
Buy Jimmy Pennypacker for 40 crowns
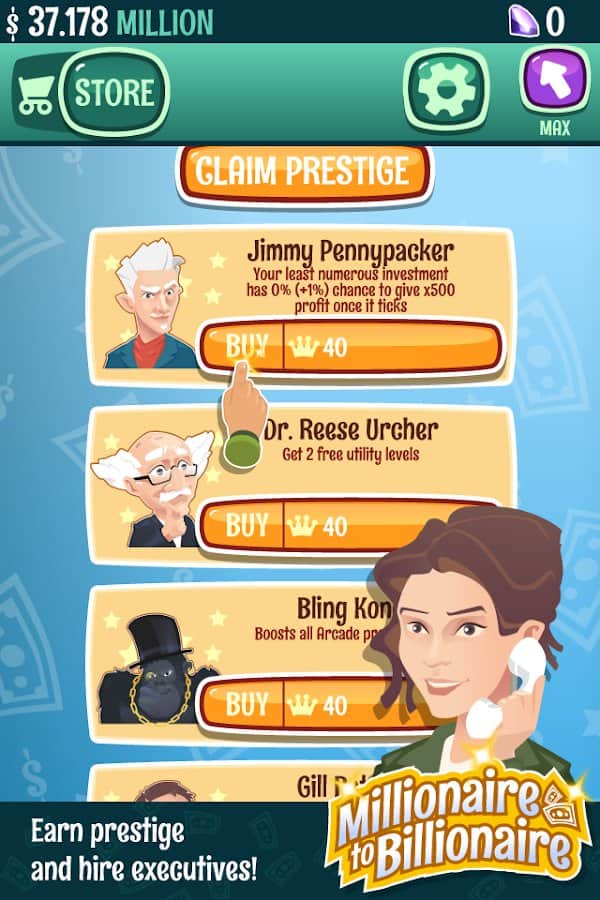(x=350, y=347)
